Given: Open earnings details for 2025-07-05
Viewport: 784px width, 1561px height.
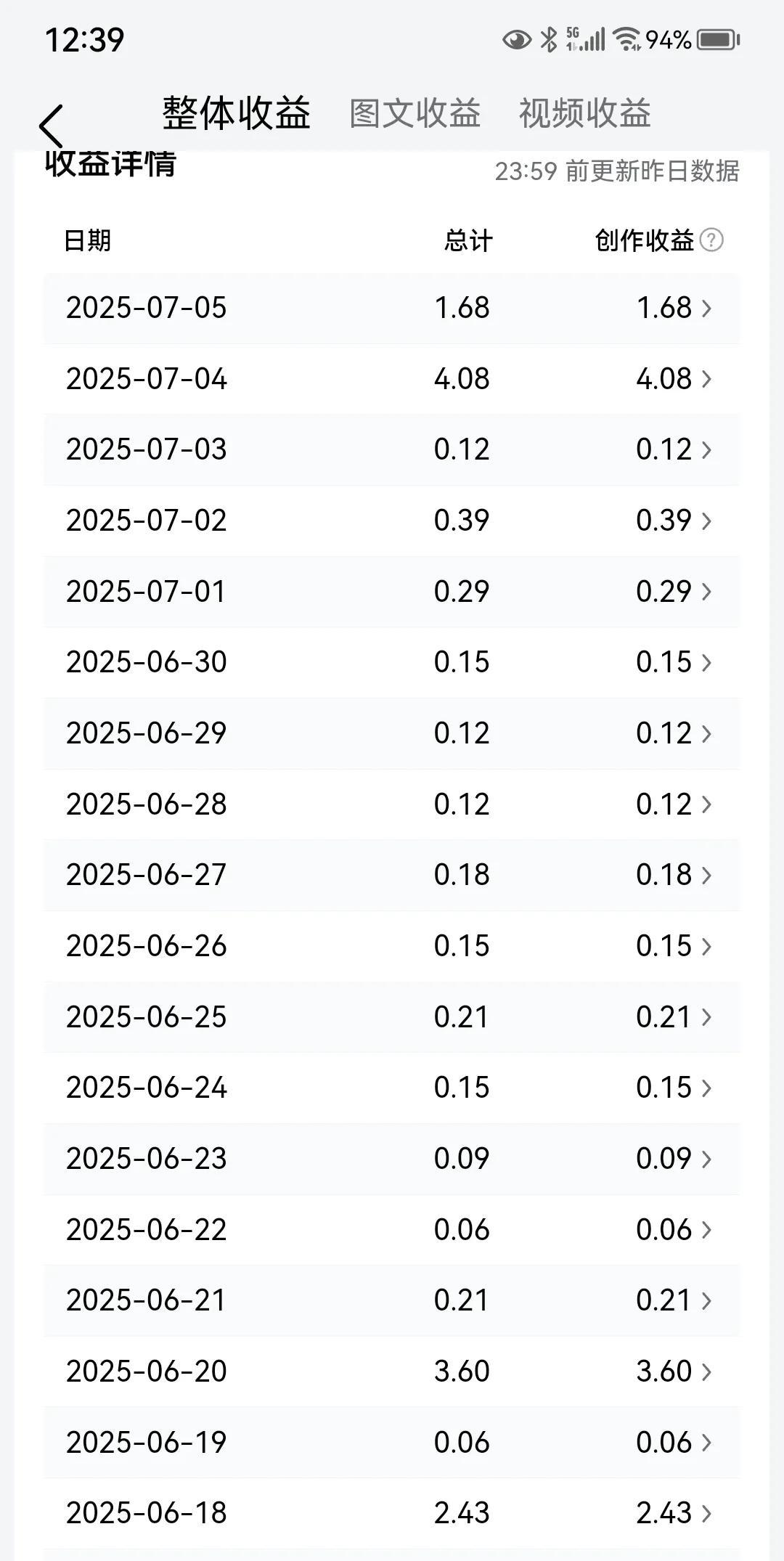Looking at the screenshot, I should [392, 308].
